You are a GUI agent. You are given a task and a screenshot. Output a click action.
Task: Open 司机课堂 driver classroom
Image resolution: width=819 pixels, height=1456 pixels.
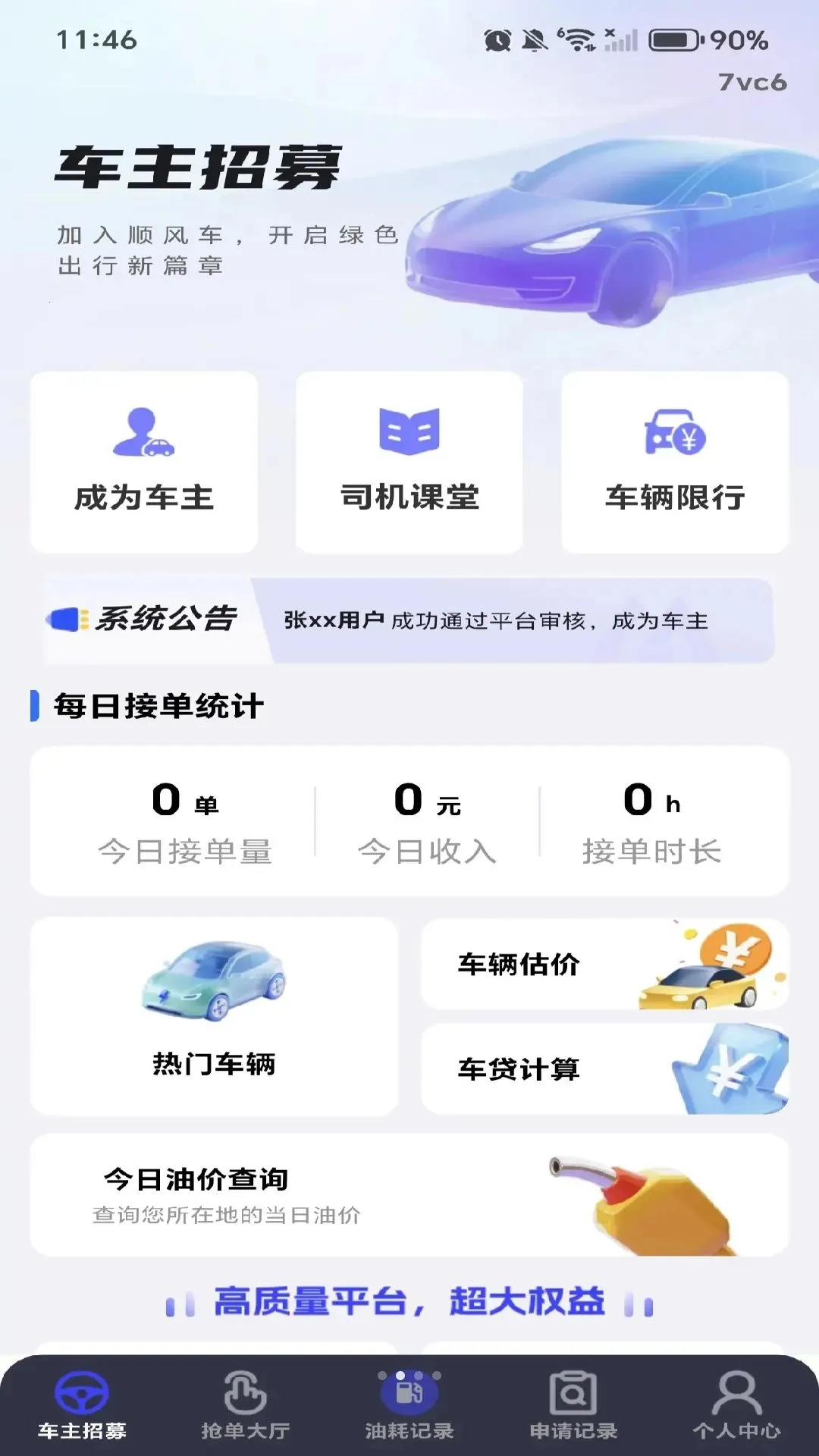[x=409, y=462]
